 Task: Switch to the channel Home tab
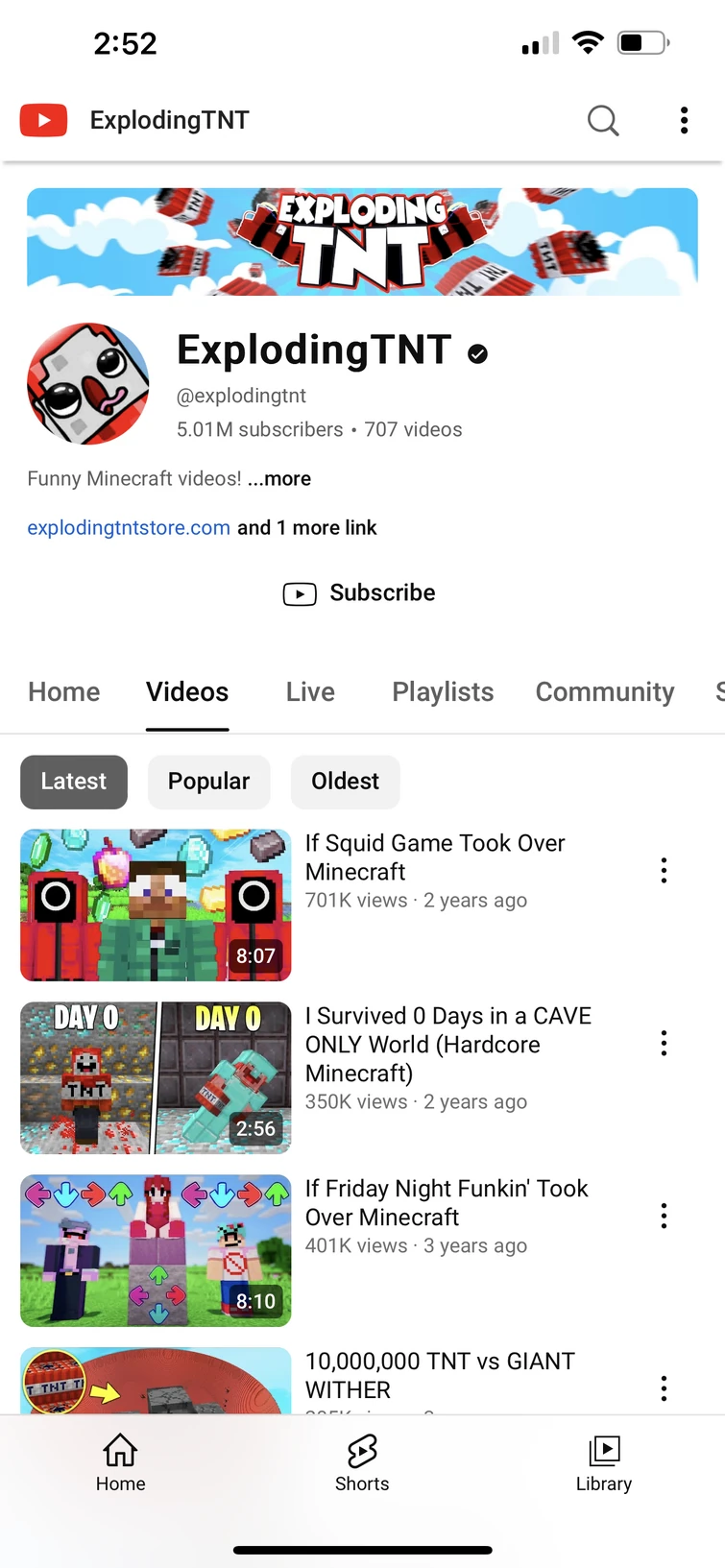point(64,692)
